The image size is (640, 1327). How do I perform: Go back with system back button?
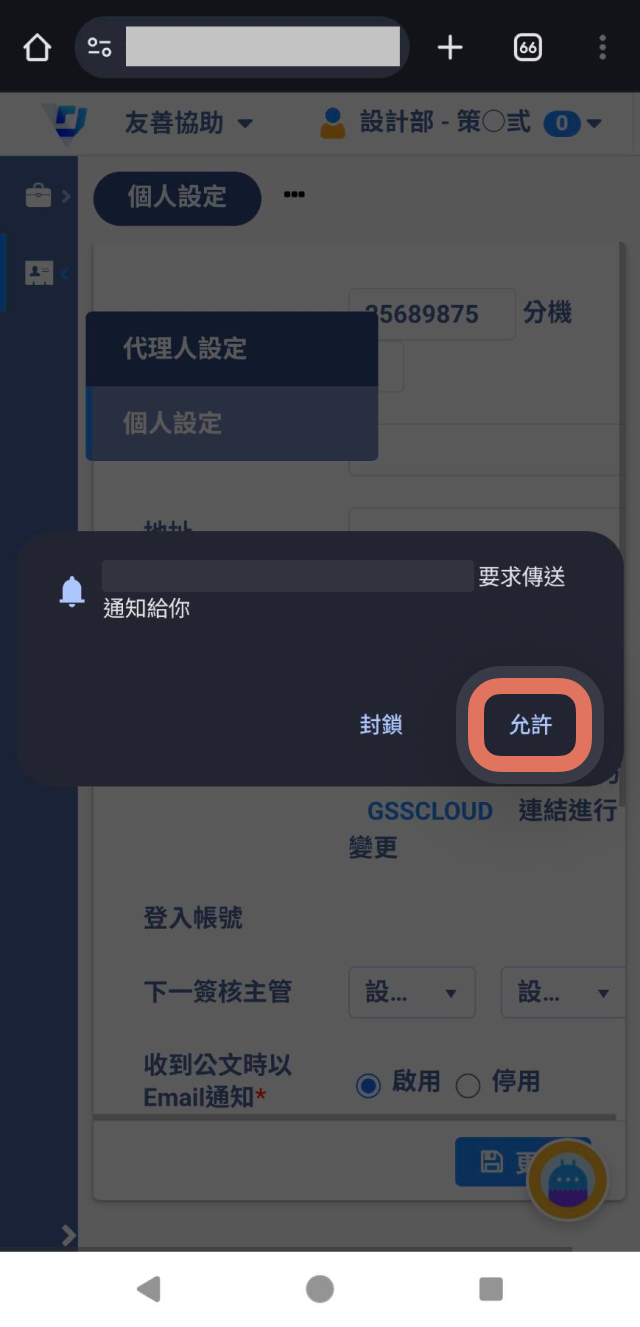[148, 1288]
